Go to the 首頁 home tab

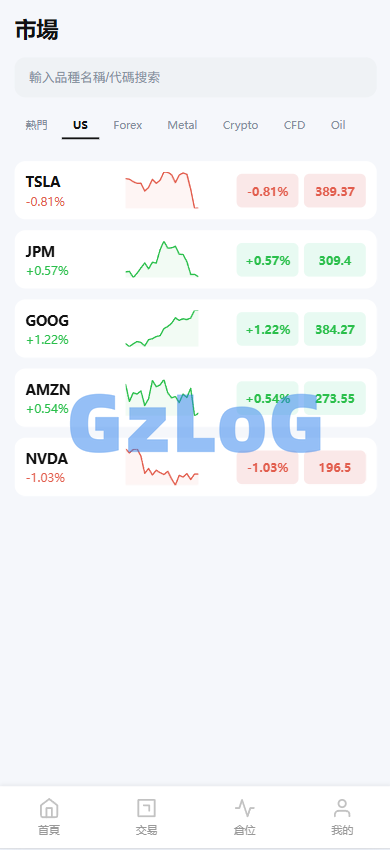(x=49, y=817)
